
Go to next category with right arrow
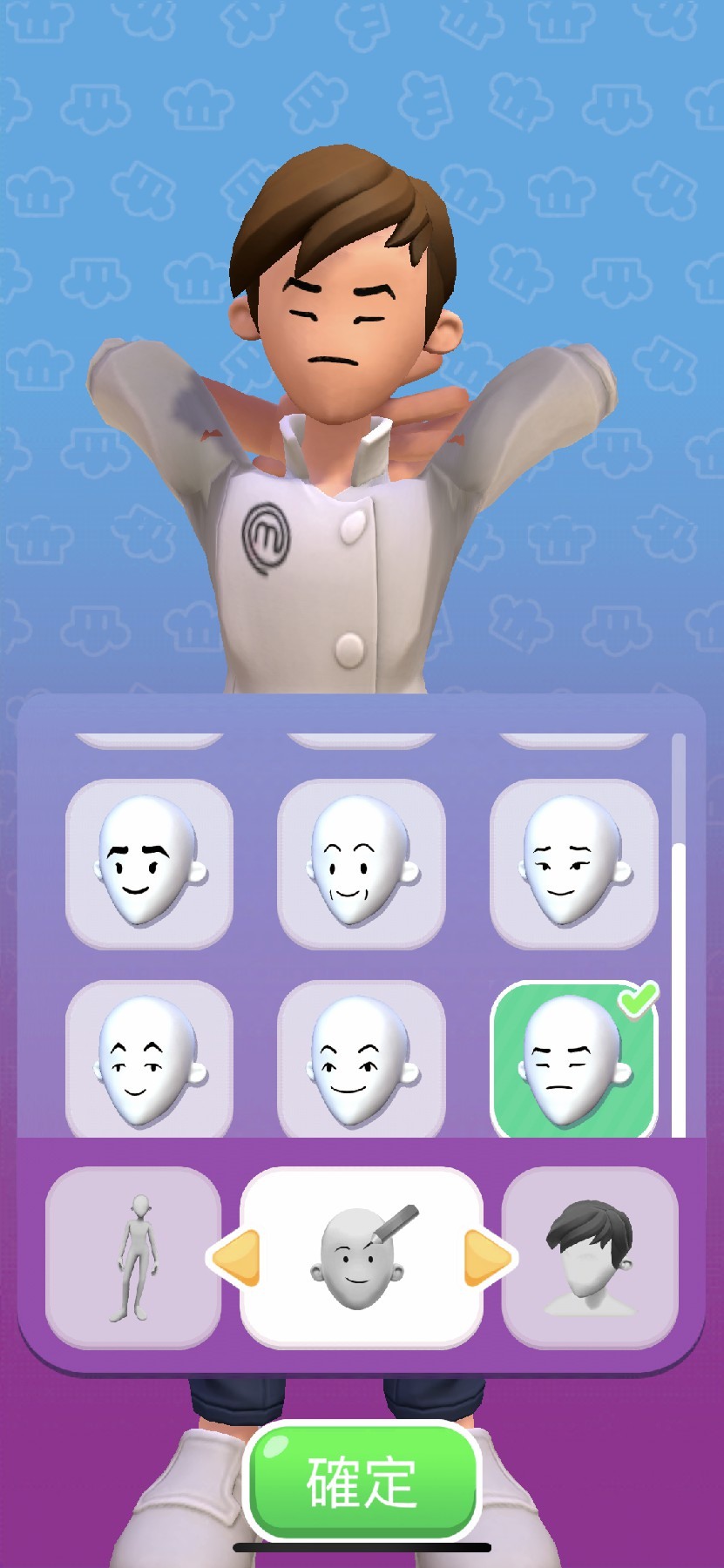point(487,1258)
